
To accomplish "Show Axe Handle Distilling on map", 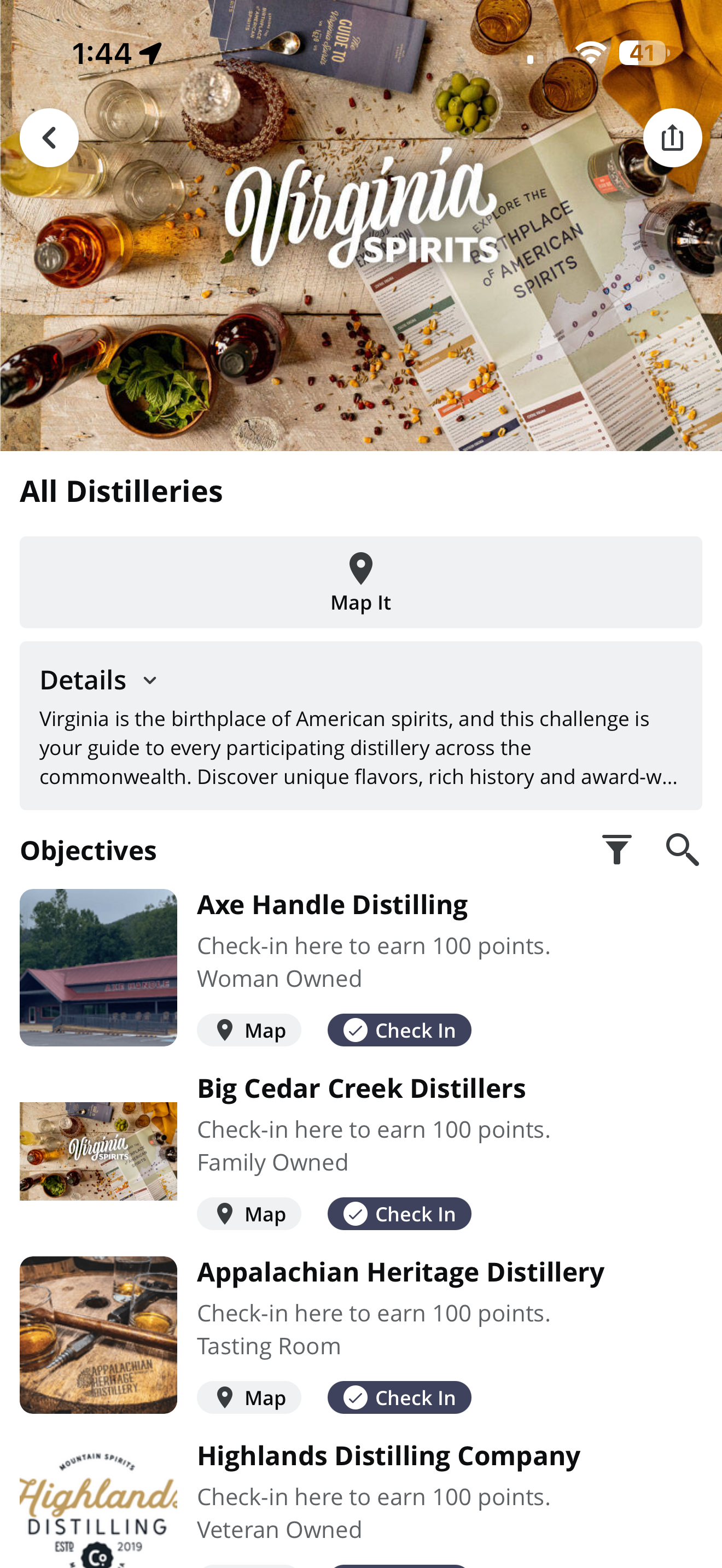I will (x=249, y=1030).
